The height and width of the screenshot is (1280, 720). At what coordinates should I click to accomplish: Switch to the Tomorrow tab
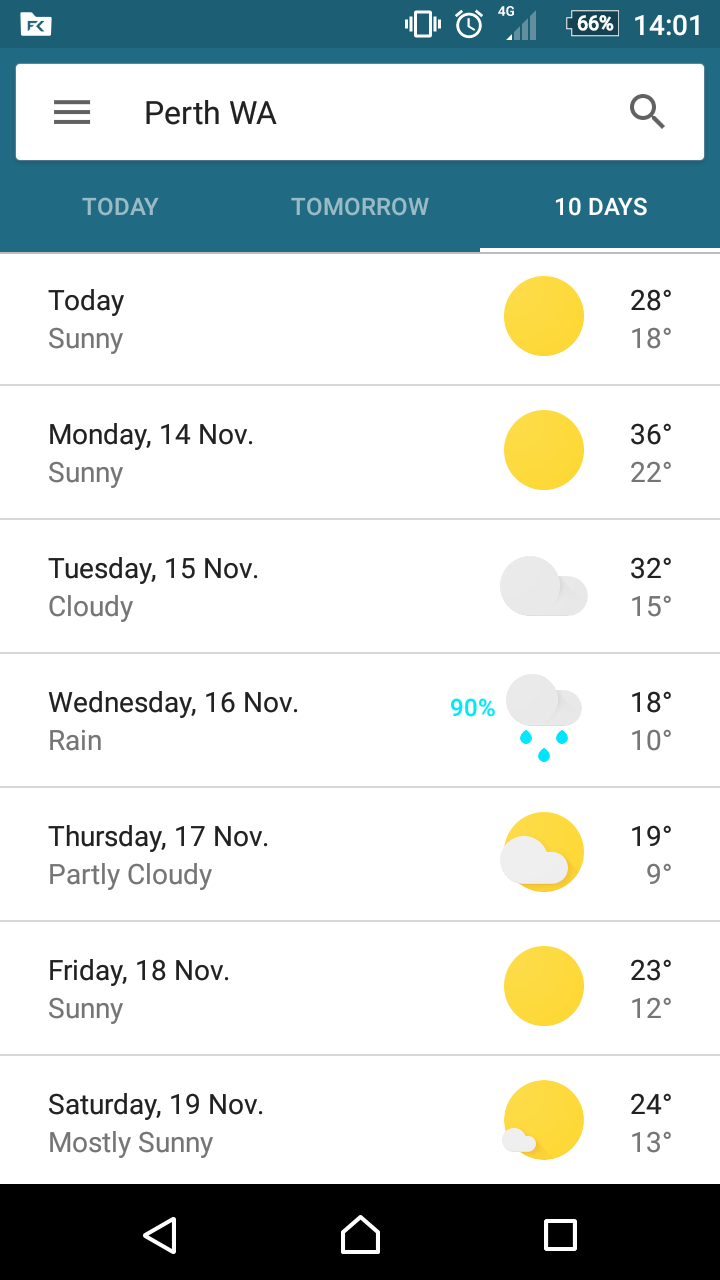pos(360,207)
